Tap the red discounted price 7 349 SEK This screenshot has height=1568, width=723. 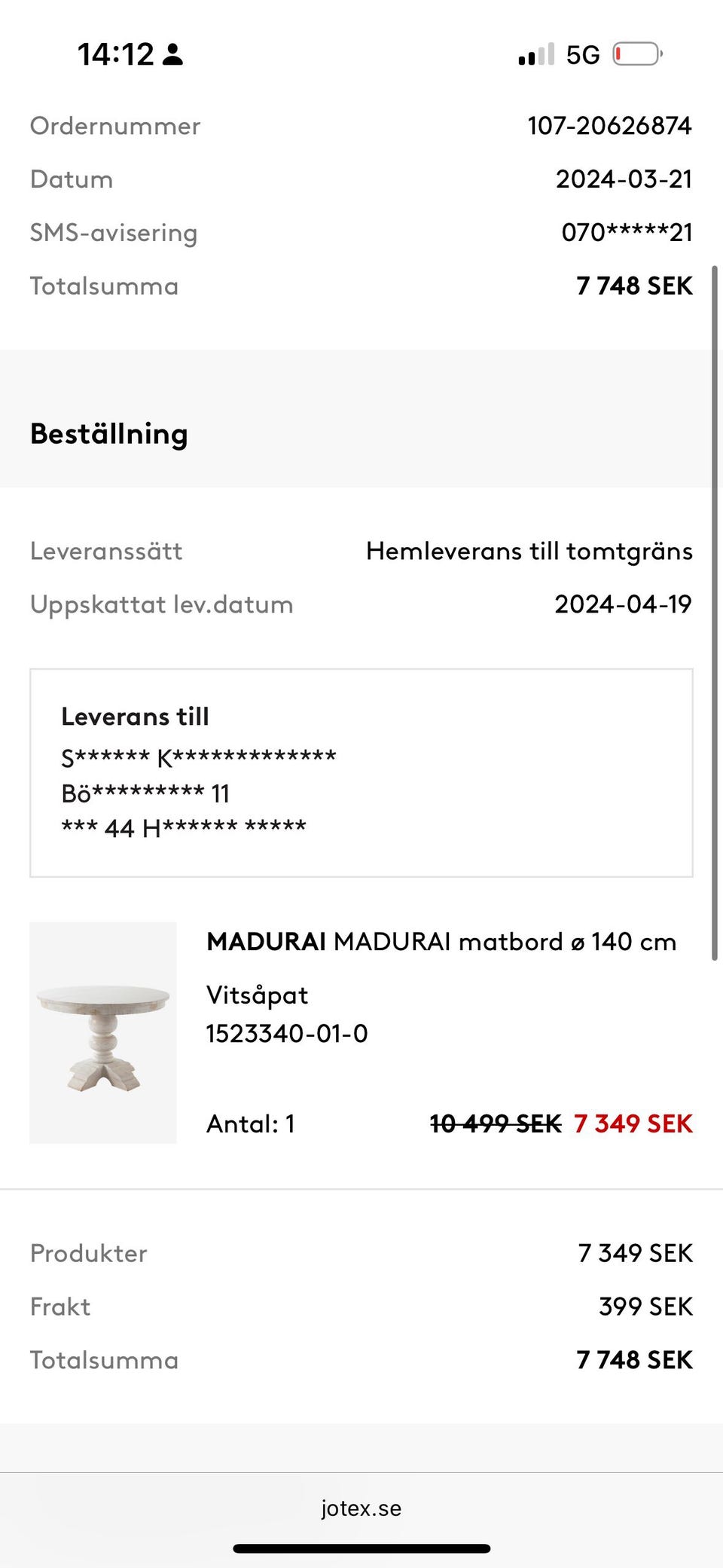633,1123
